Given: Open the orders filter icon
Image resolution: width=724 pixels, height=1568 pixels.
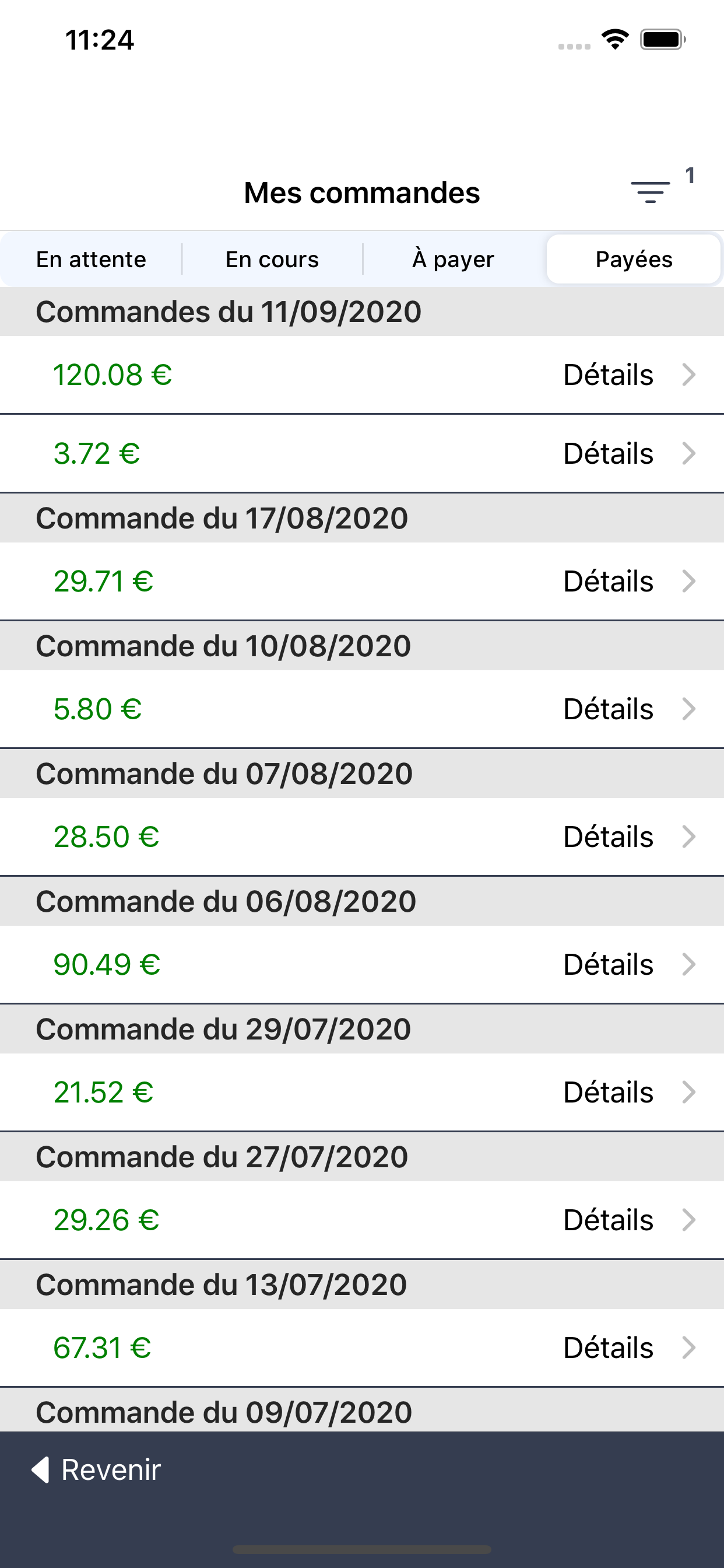Looking at the screenshot, I should [651, 192].
